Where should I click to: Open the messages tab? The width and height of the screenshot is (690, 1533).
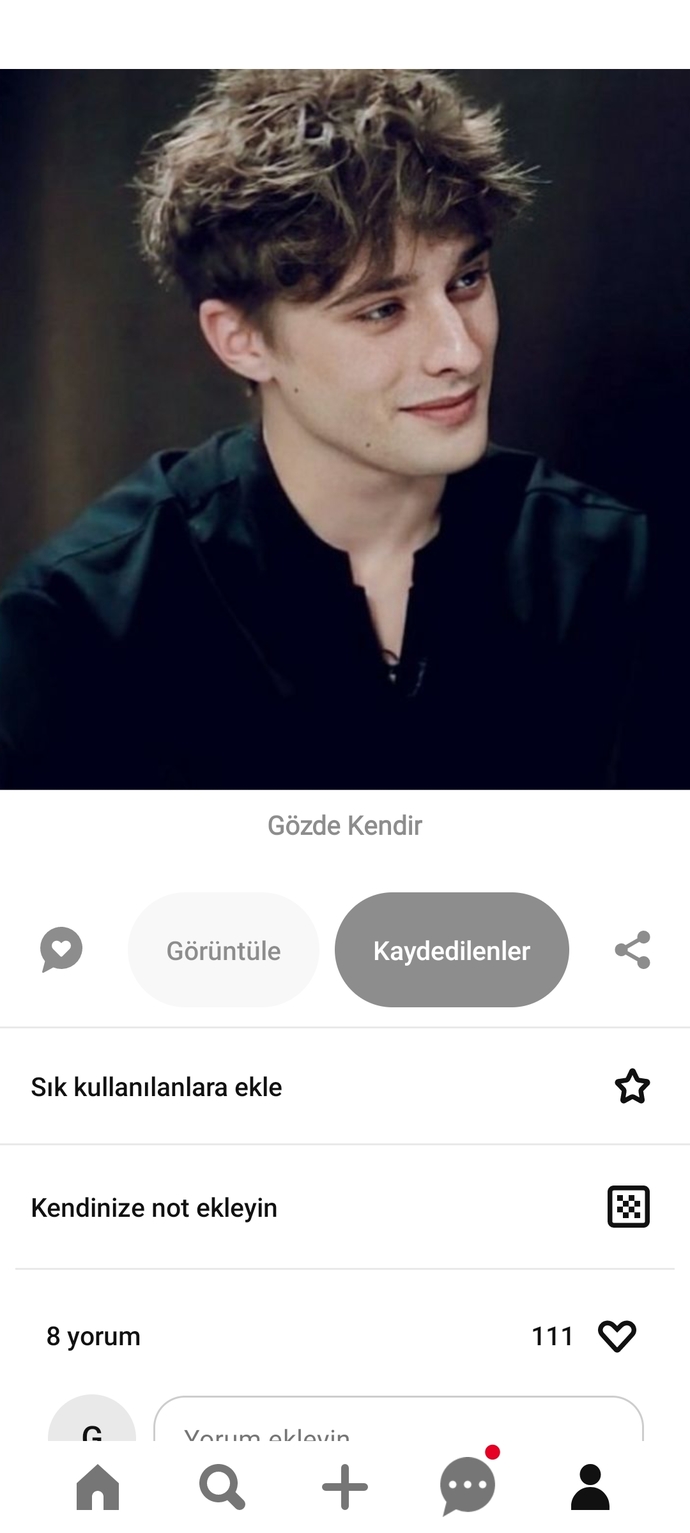click(467, 1487)
